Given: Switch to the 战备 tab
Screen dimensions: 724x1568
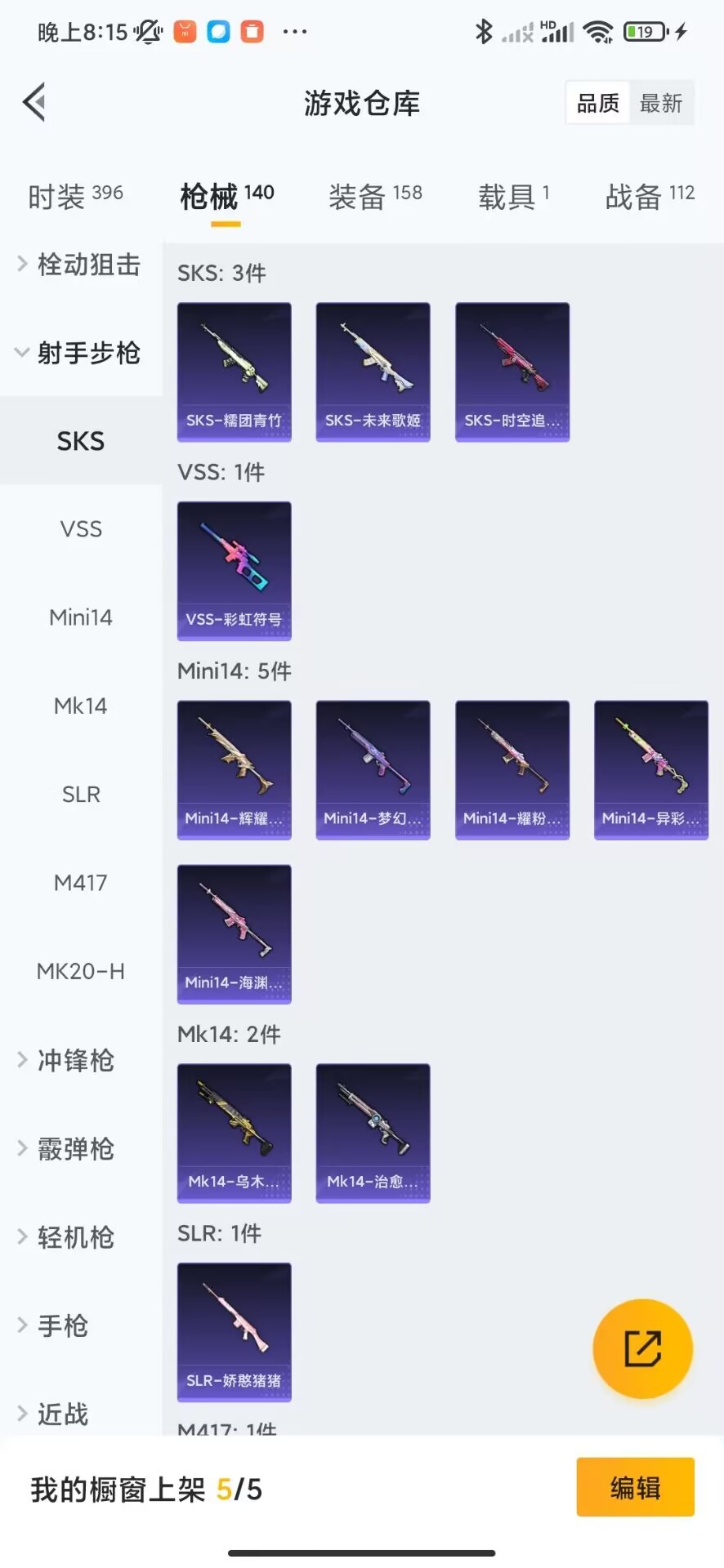Looking at the screenshot, I should [x=650, y=196].
